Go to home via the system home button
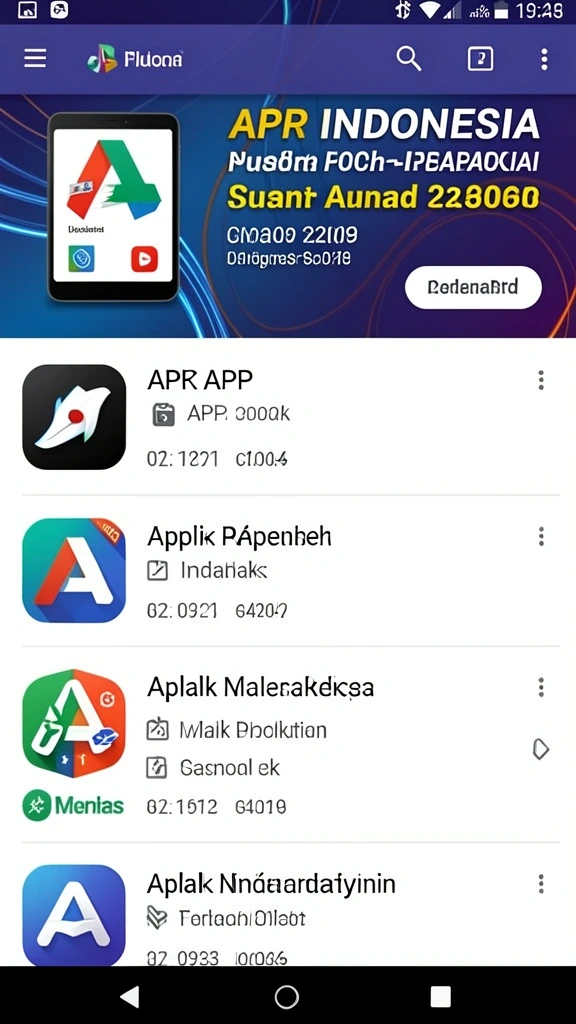The image size is (576, 1024). [287, 996]
